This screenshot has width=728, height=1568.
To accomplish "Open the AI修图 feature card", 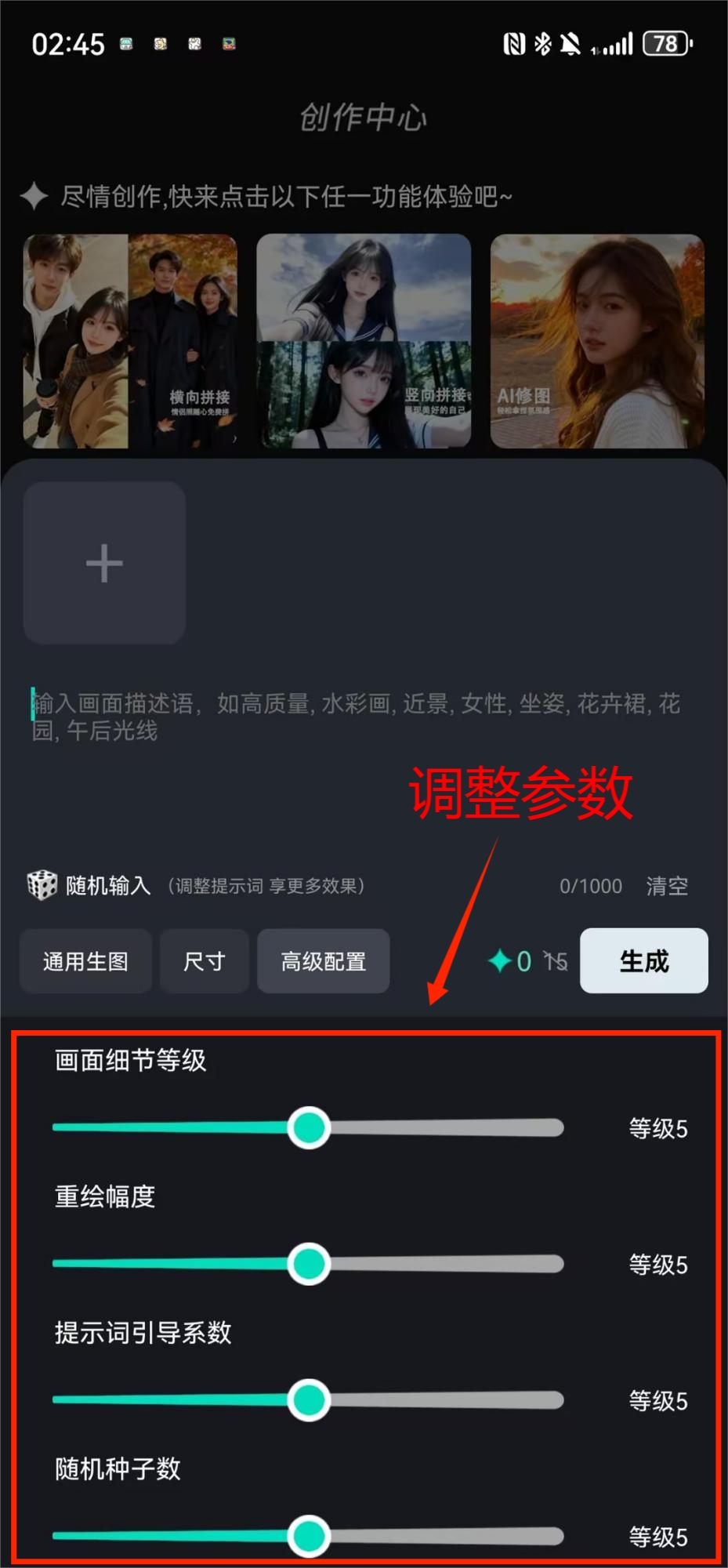I will tap(597, 341).
